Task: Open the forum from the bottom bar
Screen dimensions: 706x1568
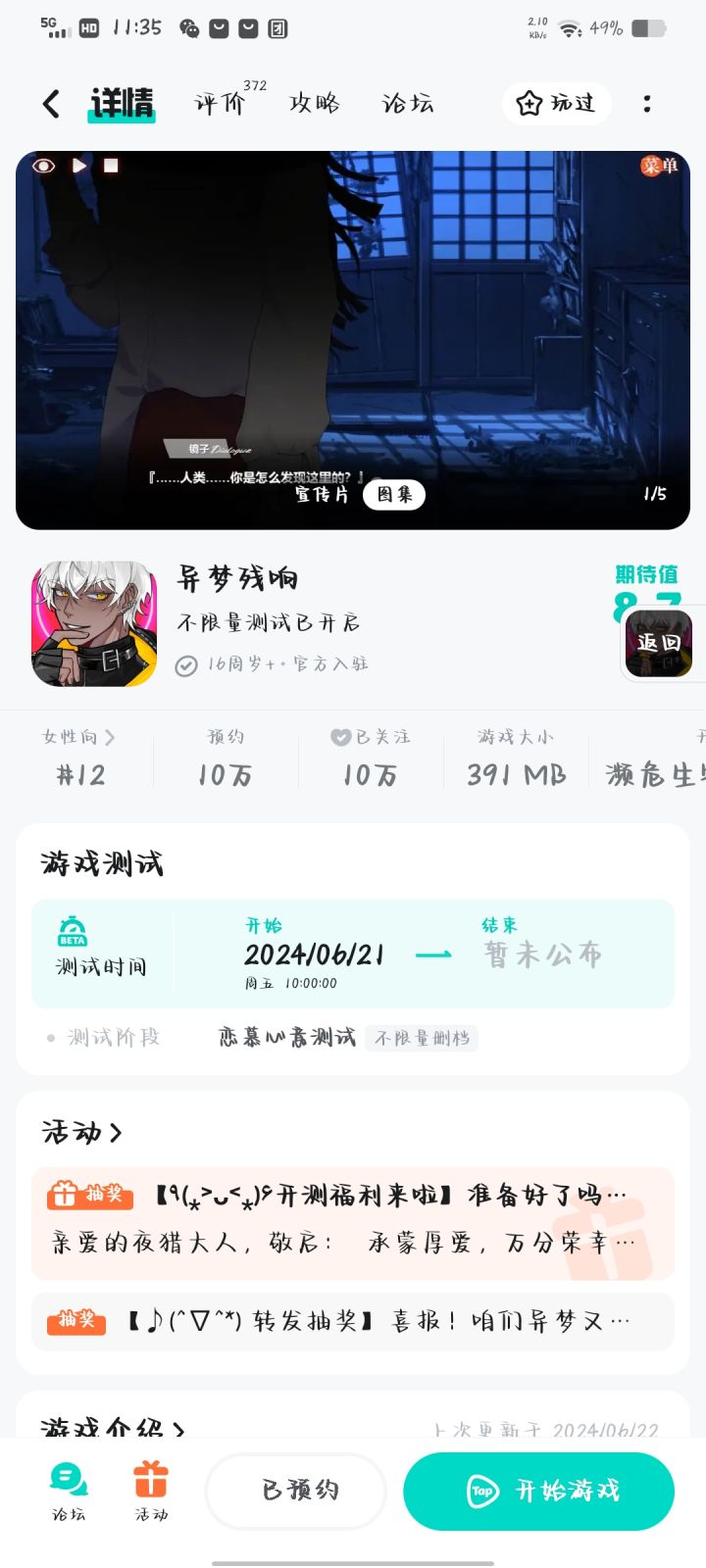Action: tap(69, 1492)
